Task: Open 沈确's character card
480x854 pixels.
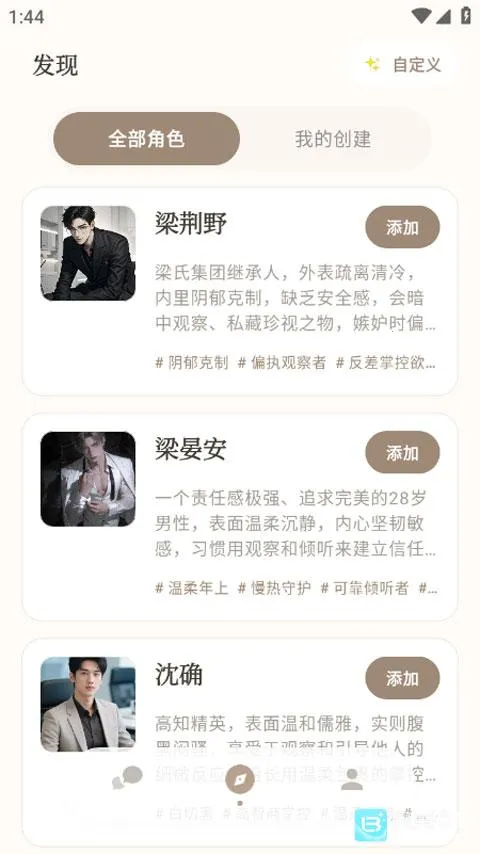Action: pos(240,742)
